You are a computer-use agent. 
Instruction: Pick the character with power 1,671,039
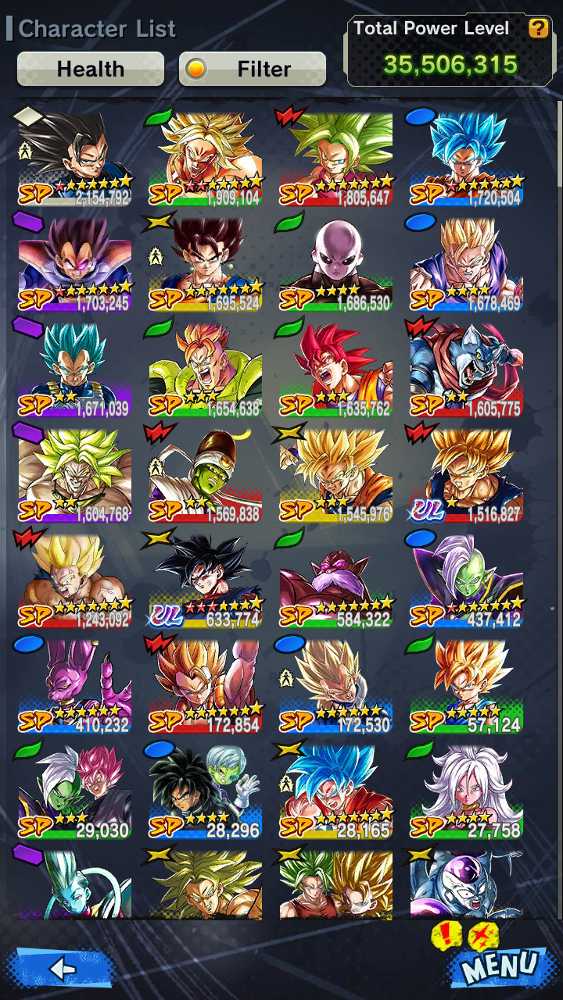75,370
